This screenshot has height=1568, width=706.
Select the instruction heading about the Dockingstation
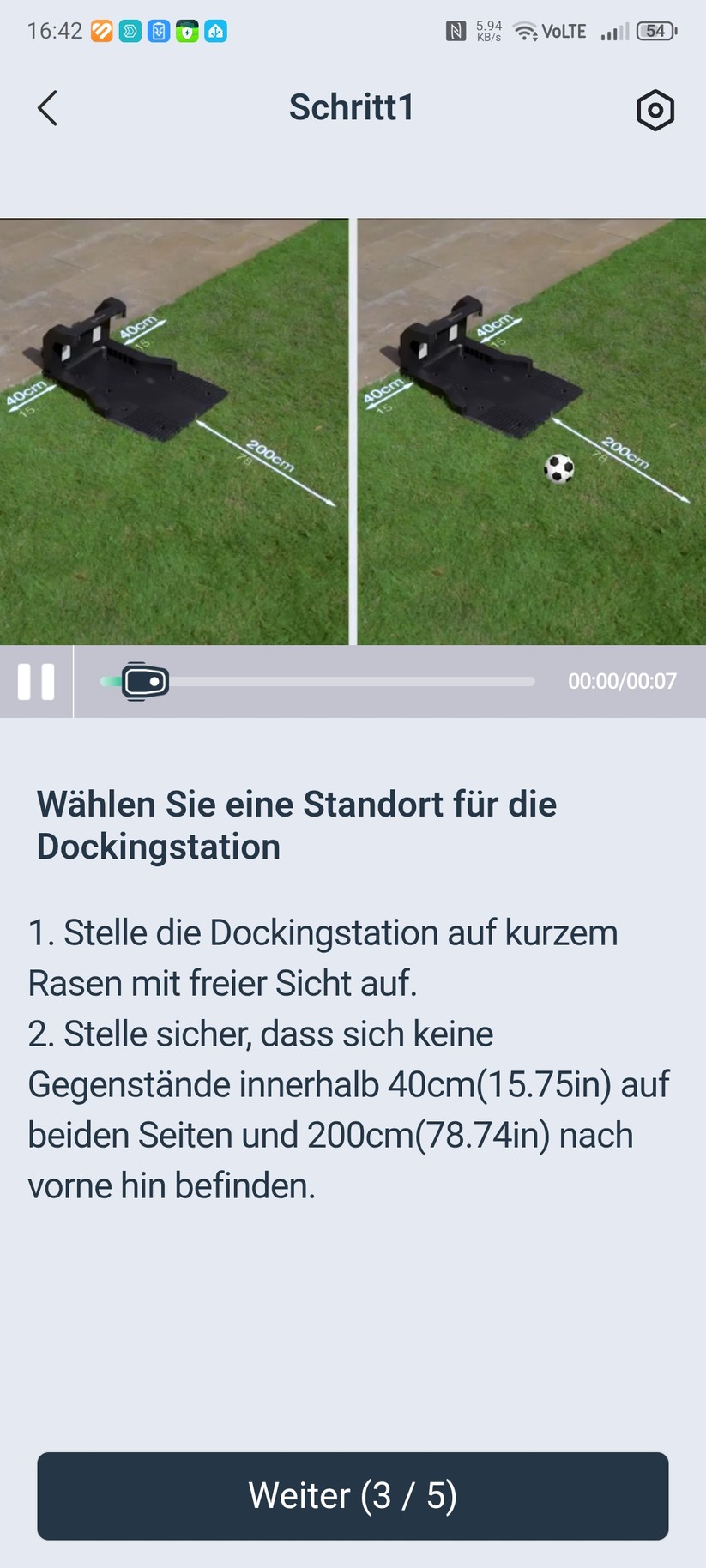point(295,825)
